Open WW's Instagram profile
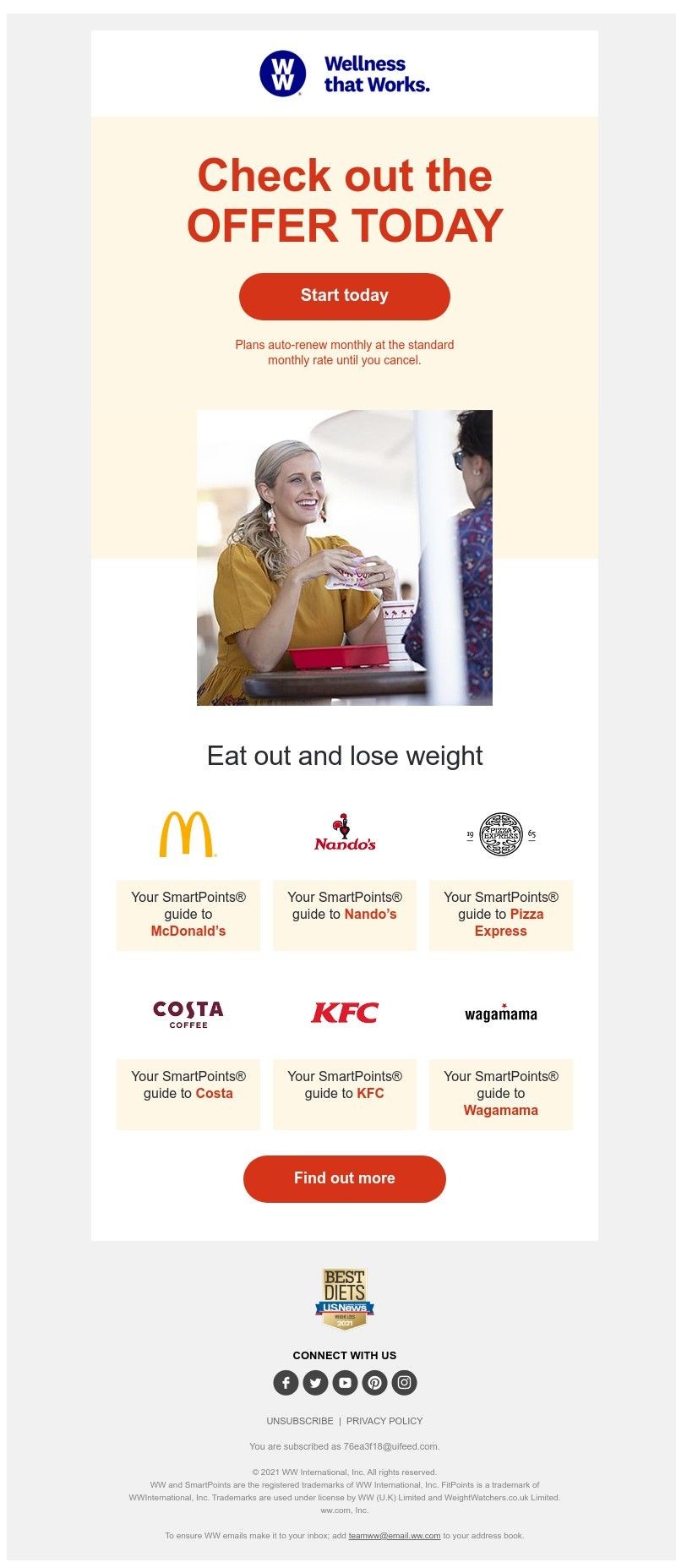This screenshot has width=676, height=1568. tap(404, 1383)
